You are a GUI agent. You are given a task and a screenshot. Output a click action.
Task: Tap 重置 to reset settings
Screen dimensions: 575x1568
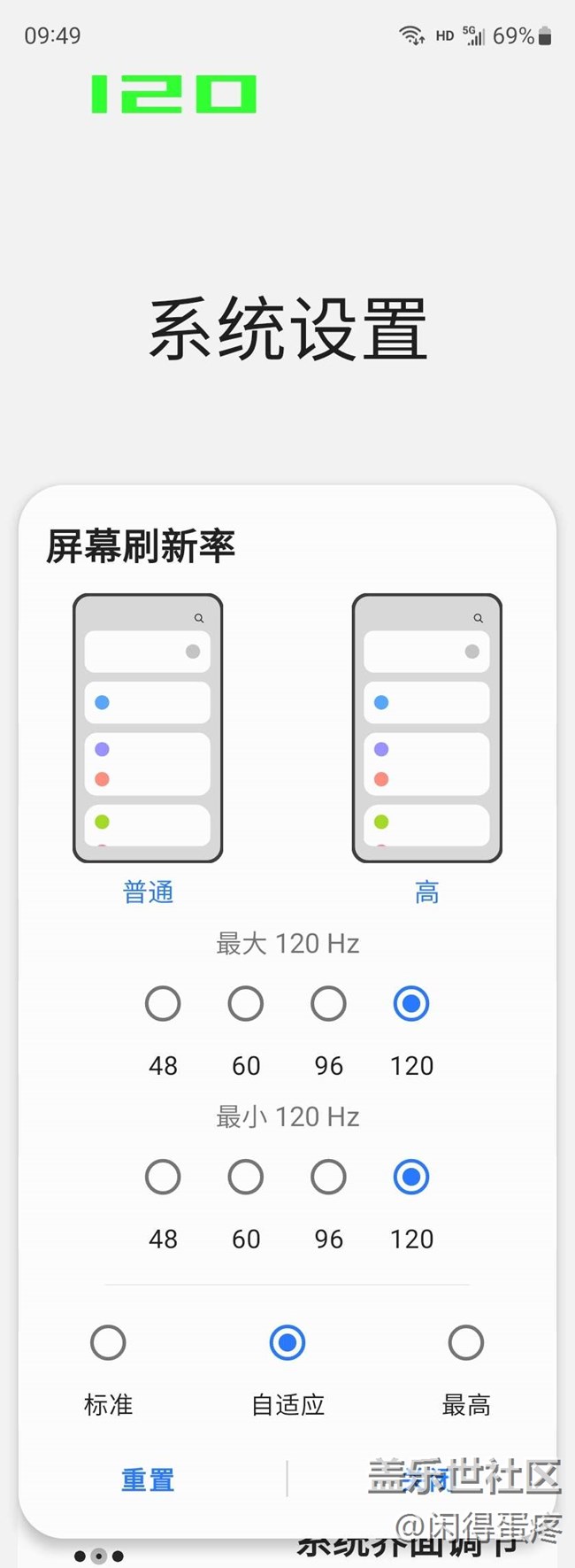pyautogui.click(x=148, y=1479)
